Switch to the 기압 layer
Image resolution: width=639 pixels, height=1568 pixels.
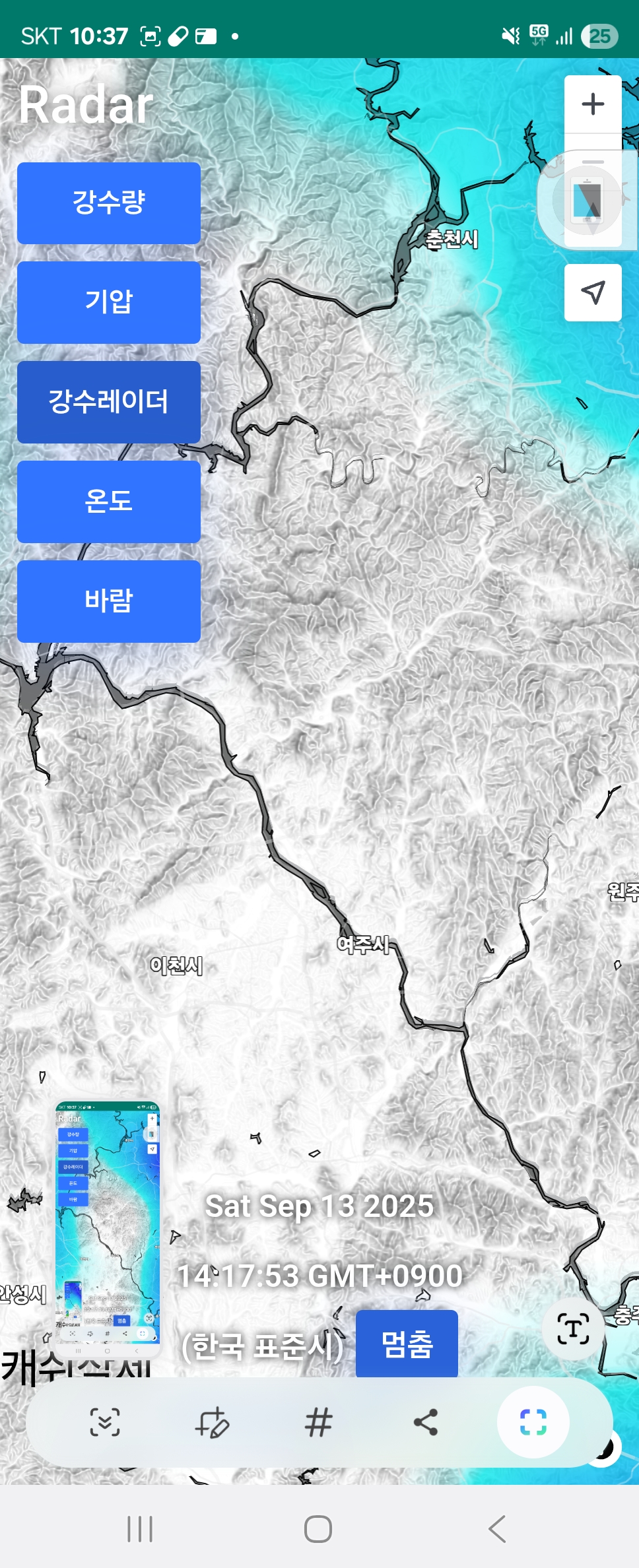tap(109, 302)
